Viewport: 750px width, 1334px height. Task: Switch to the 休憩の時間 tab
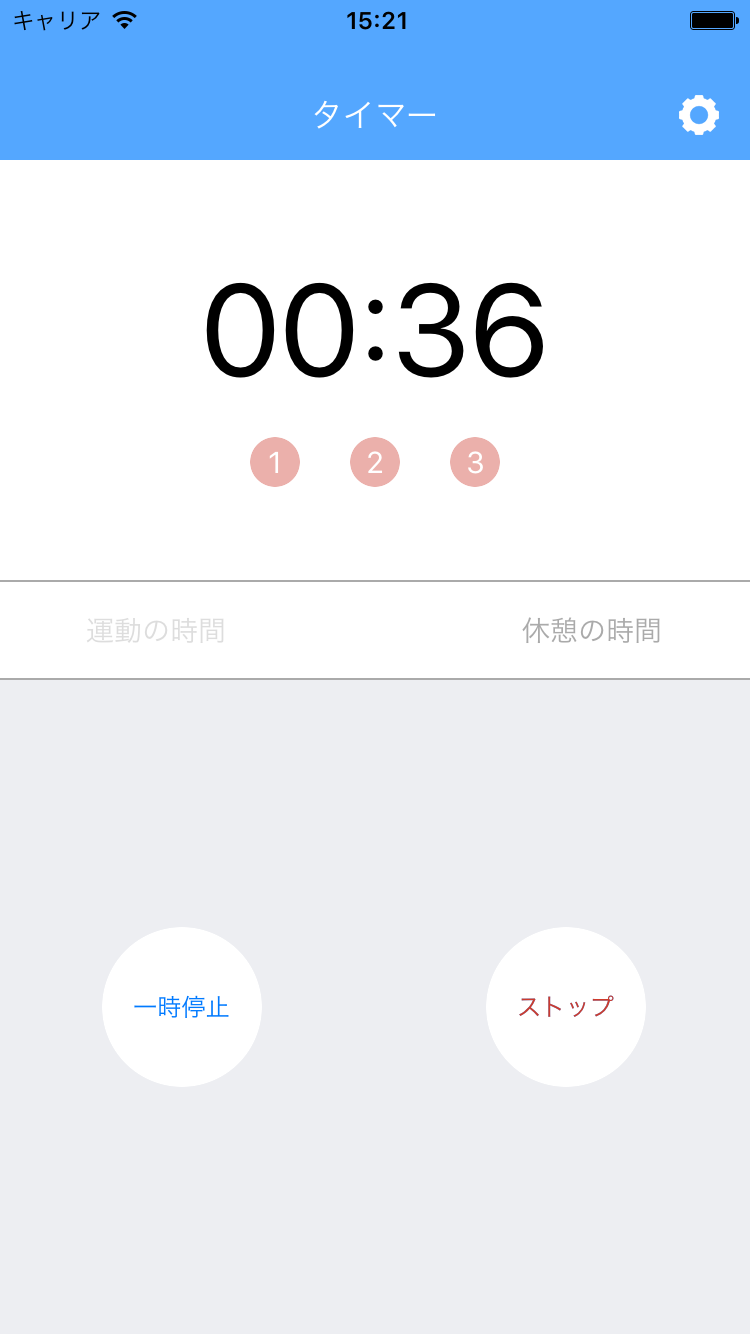590,630
